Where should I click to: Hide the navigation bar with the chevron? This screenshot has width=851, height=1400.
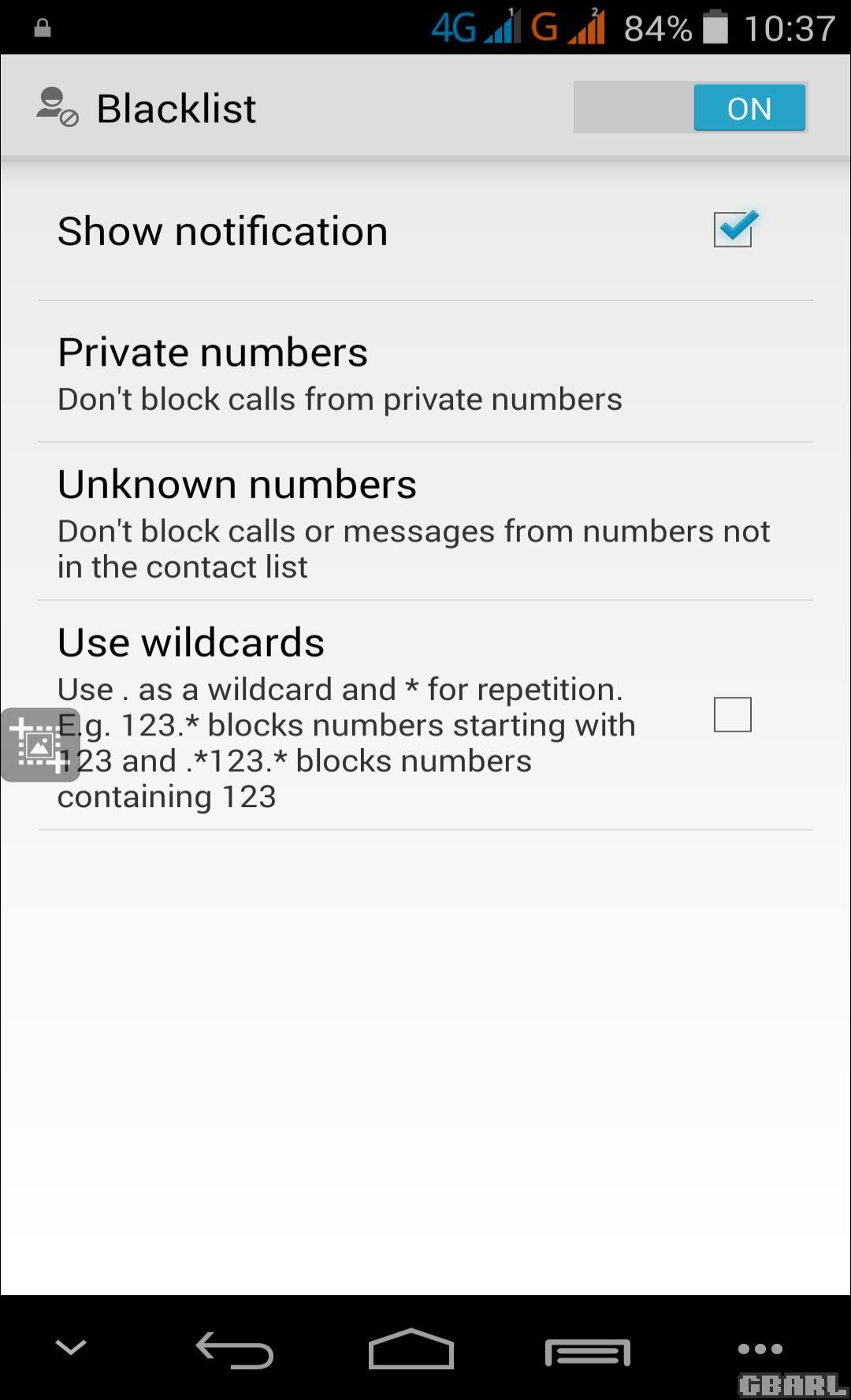click(x=71, y=1347)
